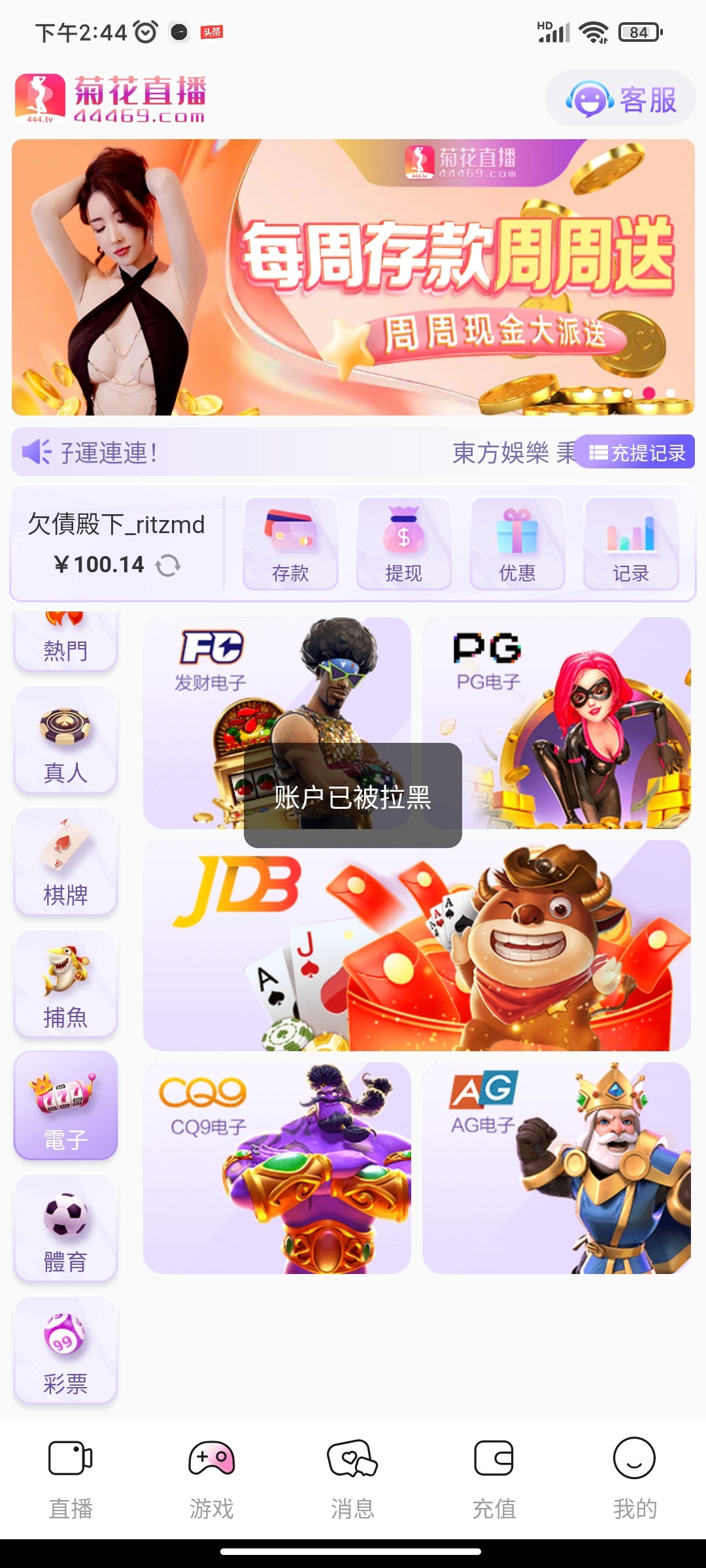Image resolution: width=706 pixels, height=1568 pixels.
Task: Select the 真人 category
Action: click(x=65, y=740)
